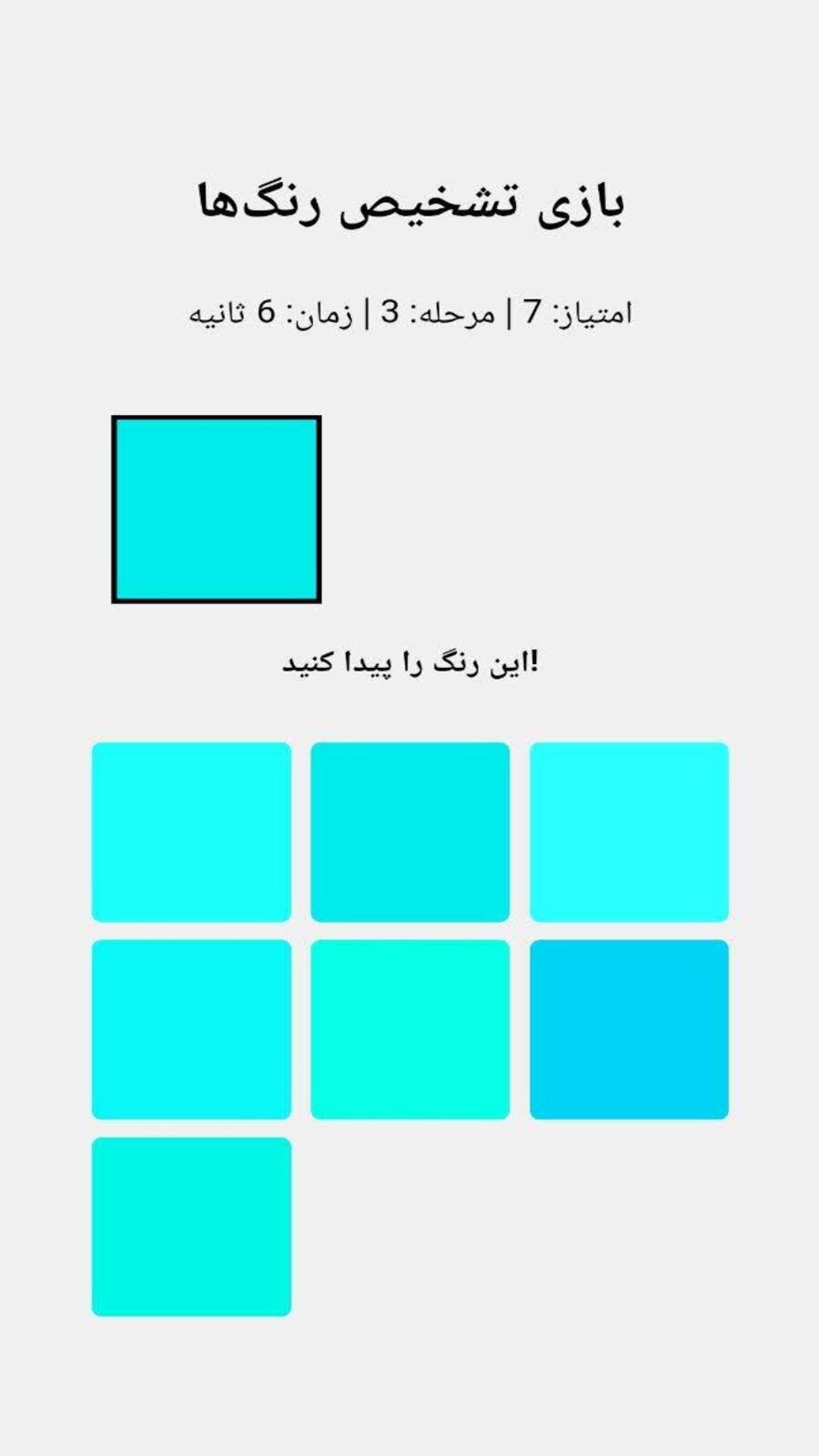Pick the bright cyan swatch starting the middle row
This screenshot has width=819, height=1456.
tap(191, 1029)
